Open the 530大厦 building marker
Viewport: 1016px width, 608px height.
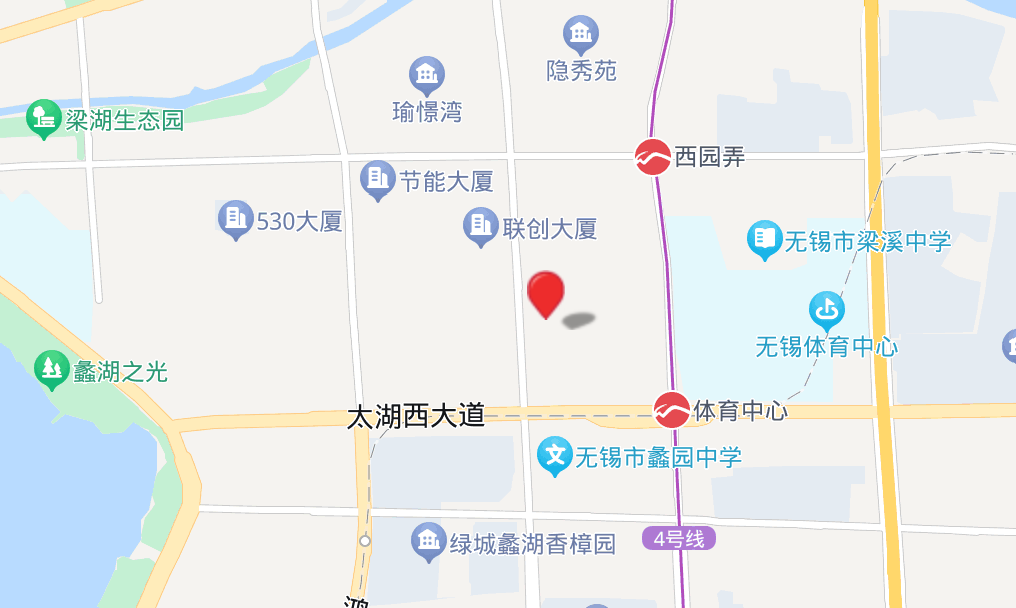pyautogui.click(x=235, y=219)
